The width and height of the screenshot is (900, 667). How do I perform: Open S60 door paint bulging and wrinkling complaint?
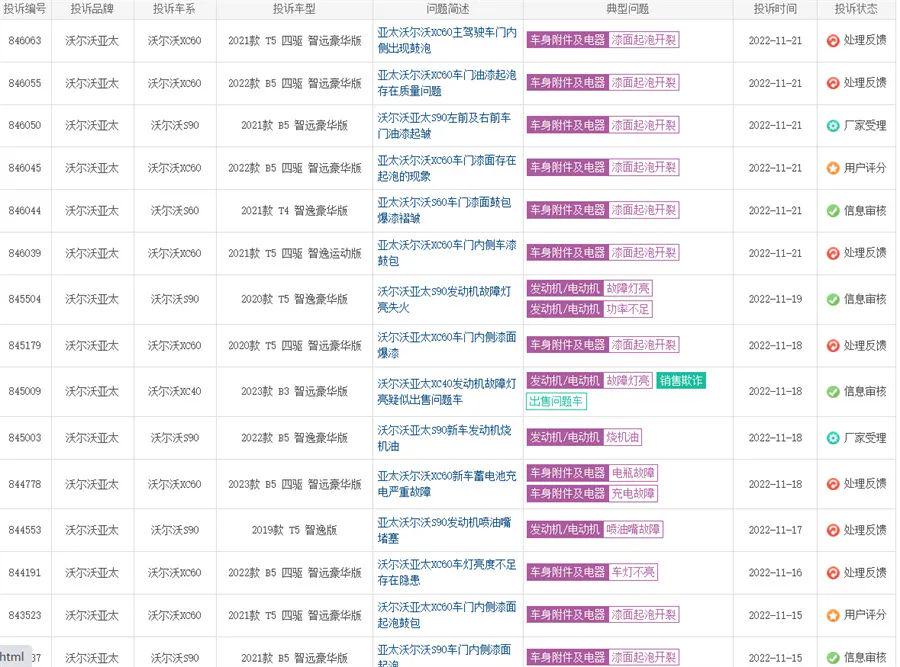447,210
